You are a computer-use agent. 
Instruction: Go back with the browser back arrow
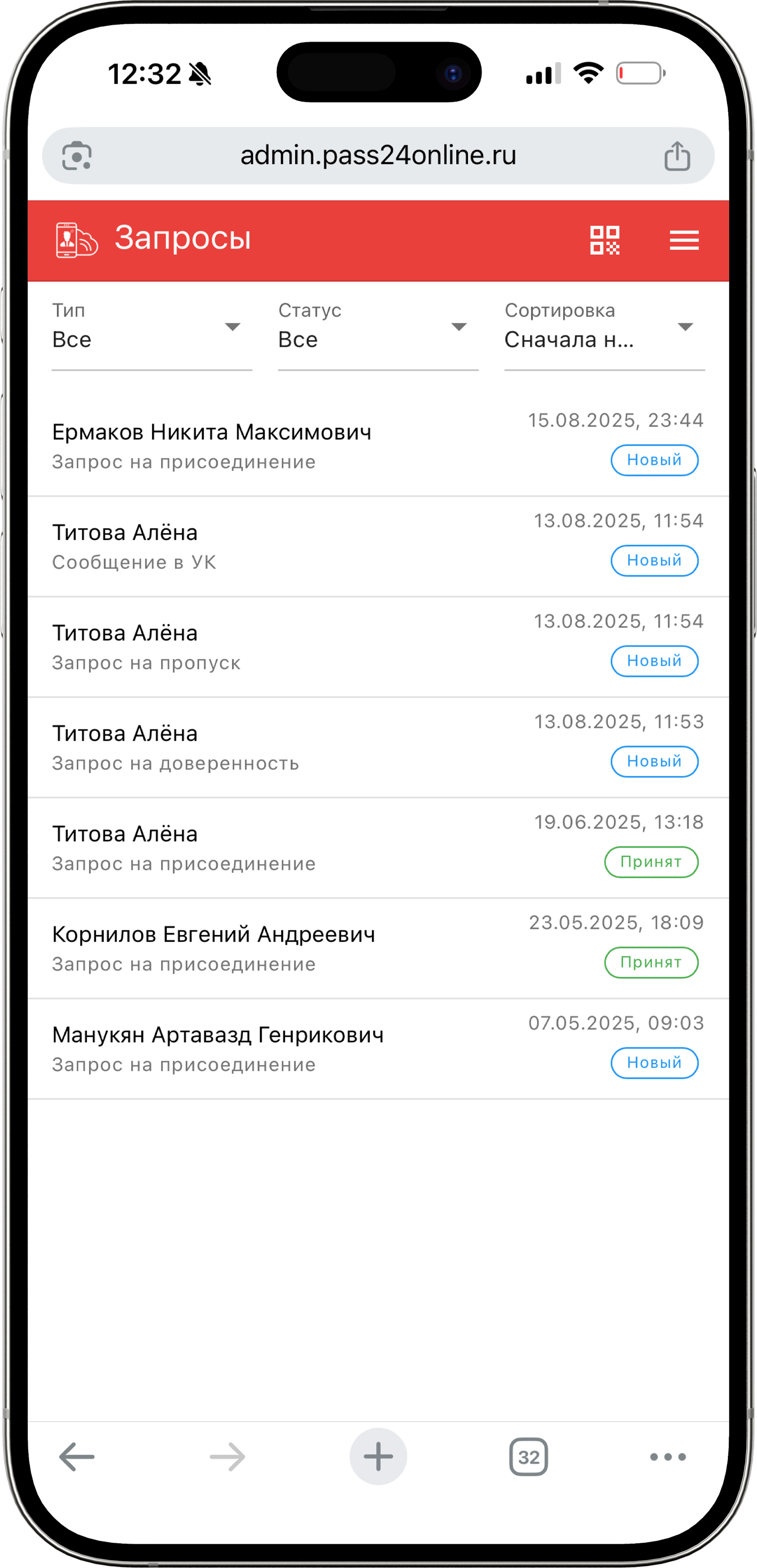click(x=77, y=1457)
